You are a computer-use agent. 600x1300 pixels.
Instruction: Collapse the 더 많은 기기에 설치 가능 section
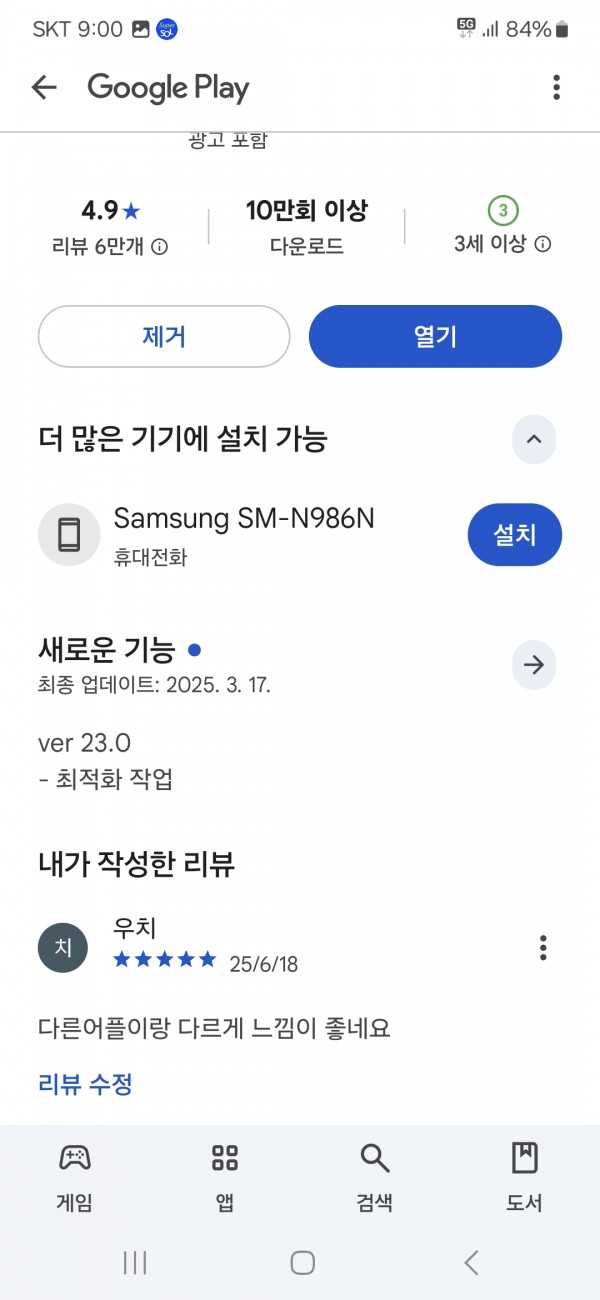[x=534, y=438]
